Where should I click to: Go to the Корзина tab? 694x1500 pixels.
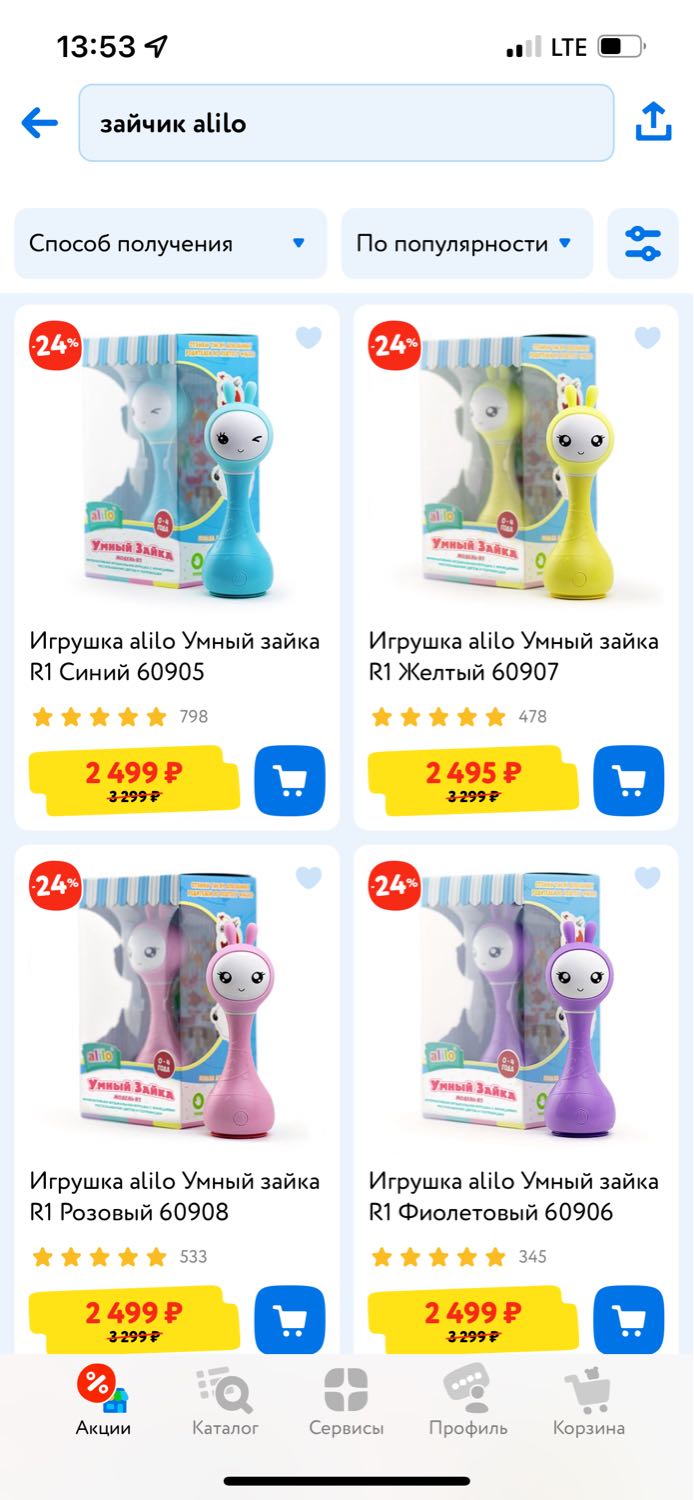coord(589,1403)
